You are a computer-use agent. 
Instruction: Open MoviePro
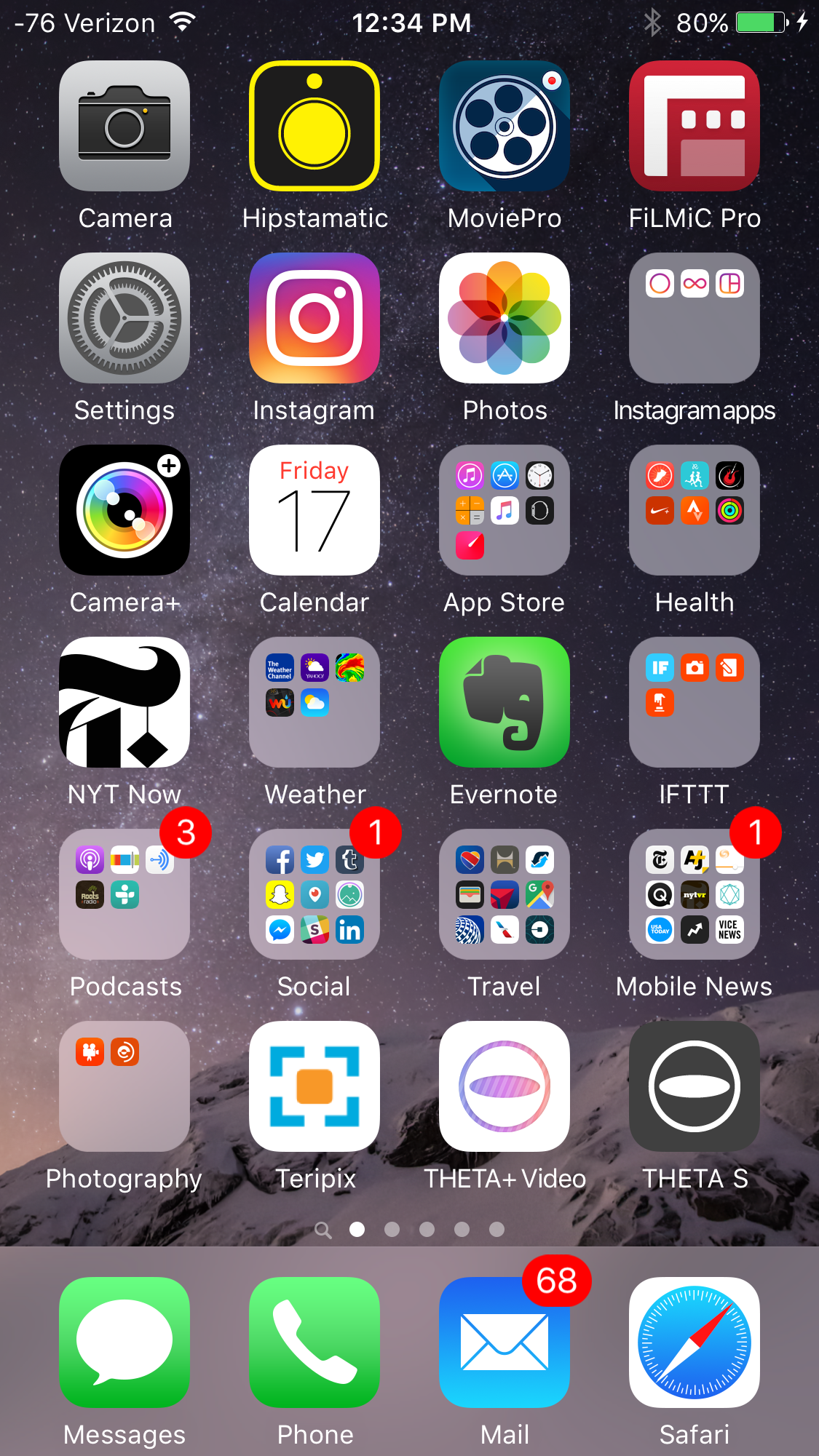[x=505, y=126]
